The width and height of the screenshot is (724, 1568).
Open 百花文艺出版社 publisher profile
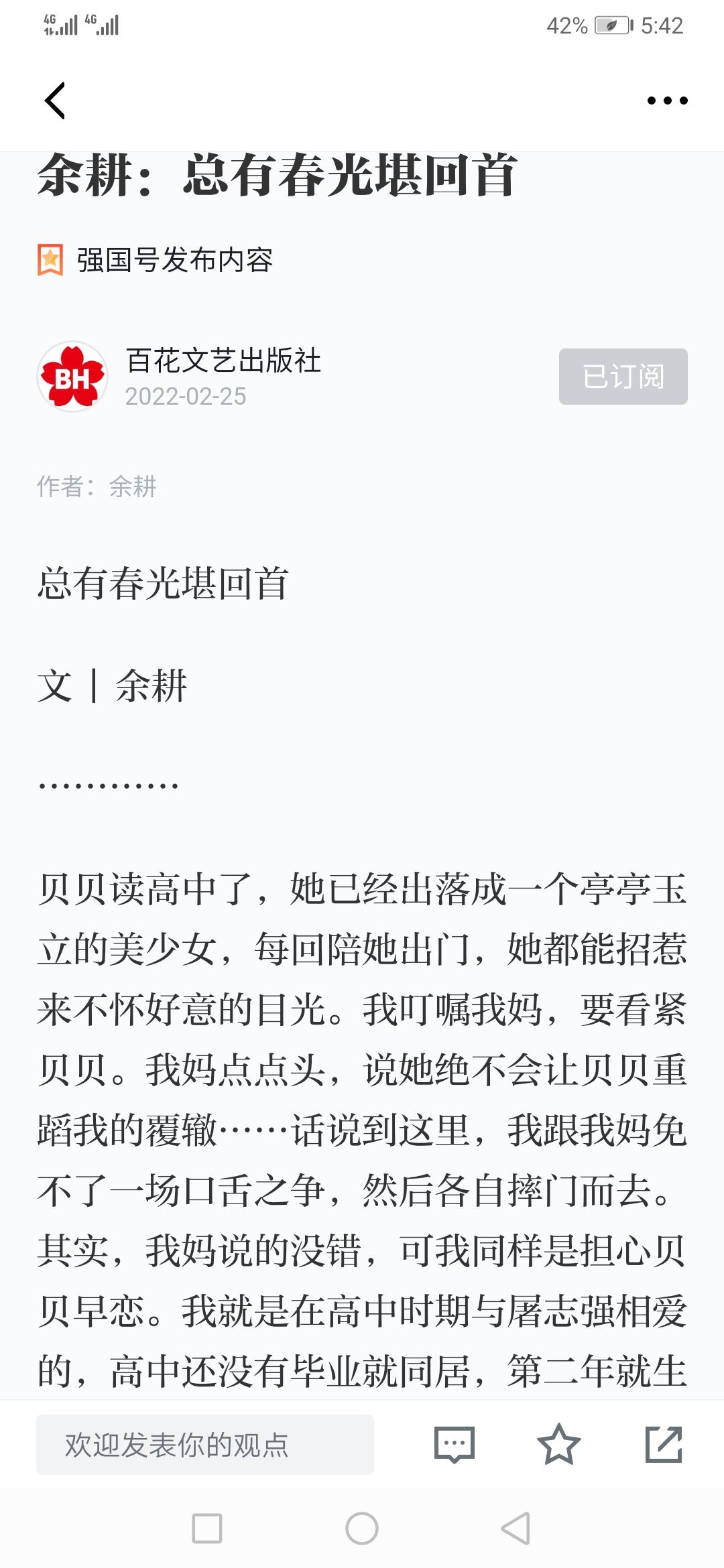tap(223, 361)
